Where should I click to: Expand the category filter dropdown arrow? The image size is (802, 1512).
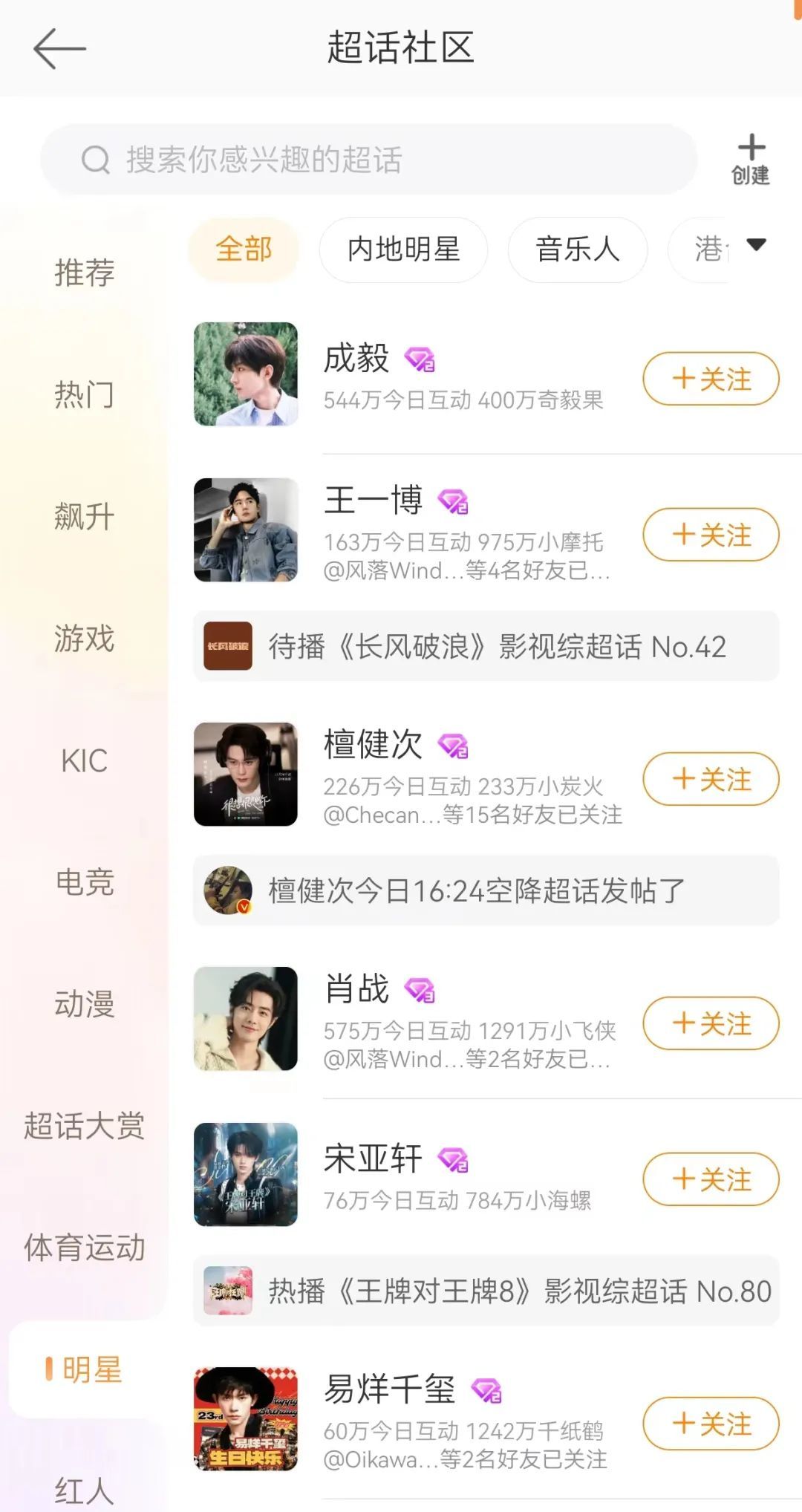pos(756,245)
